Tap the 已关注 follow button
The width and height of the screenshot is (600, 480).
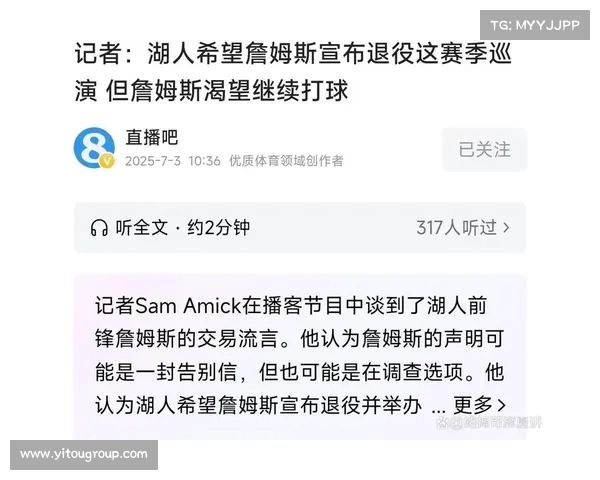484,150
